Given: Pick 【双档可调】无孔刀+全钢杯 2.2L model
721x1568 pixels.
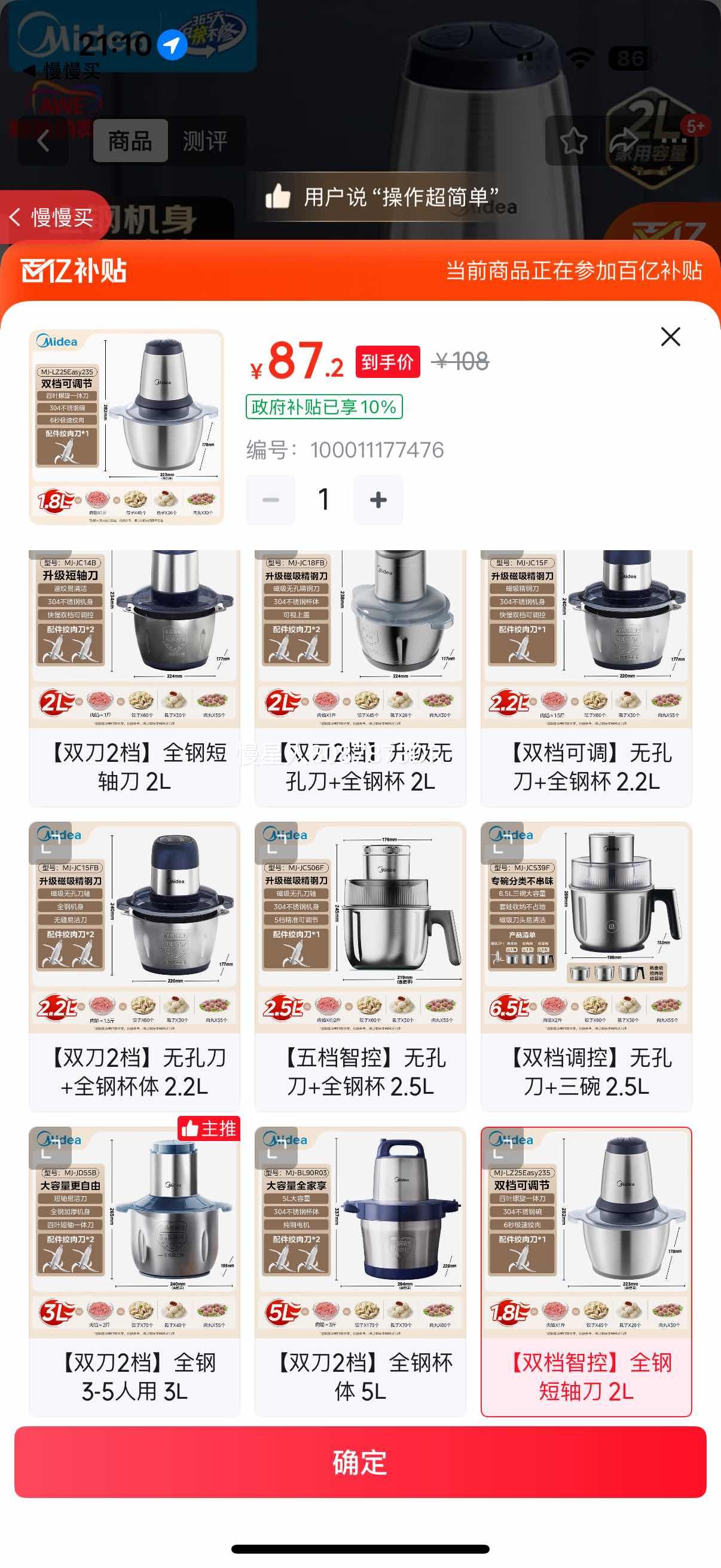Looking at the screenshot, I should [x=586, y=678].
